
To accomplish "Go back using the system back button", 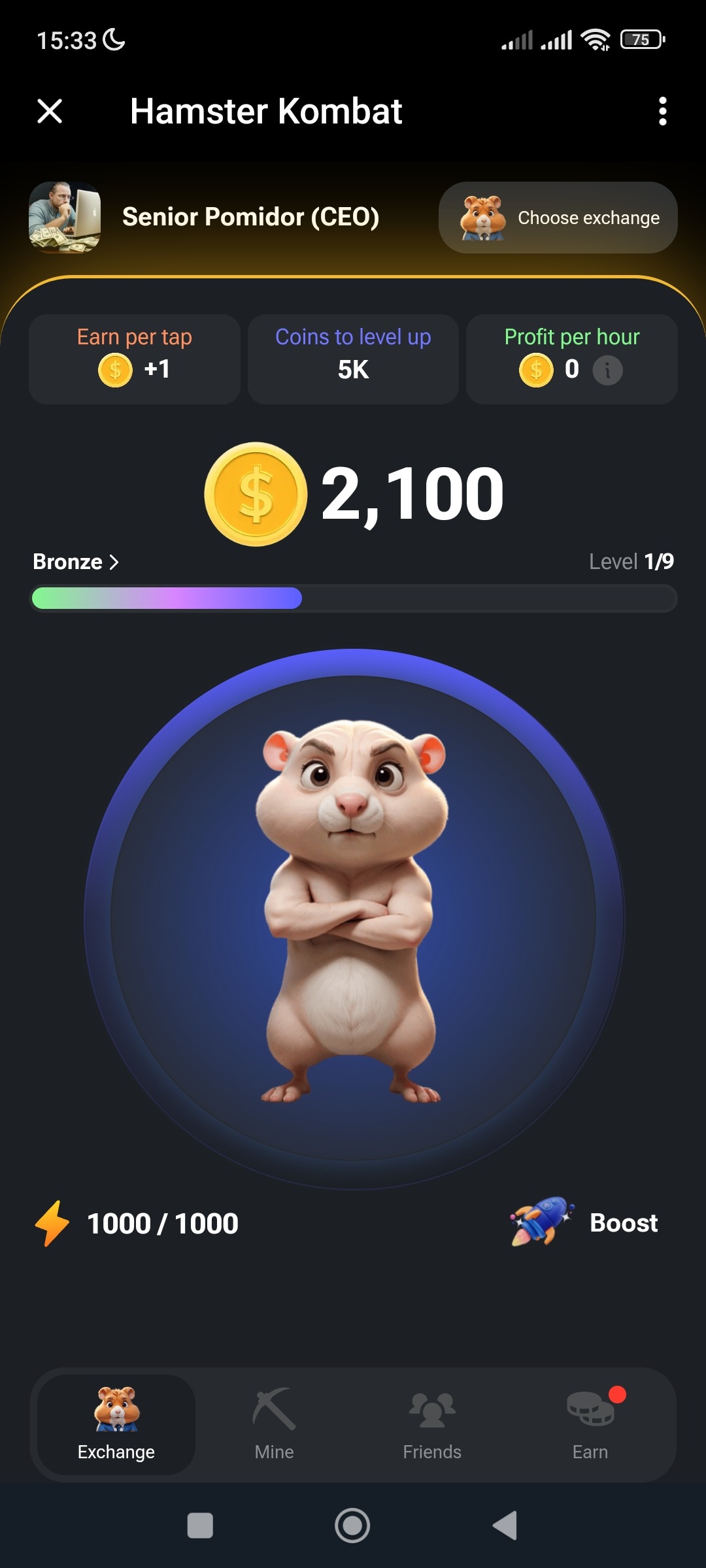I will tap(504, 1526).
